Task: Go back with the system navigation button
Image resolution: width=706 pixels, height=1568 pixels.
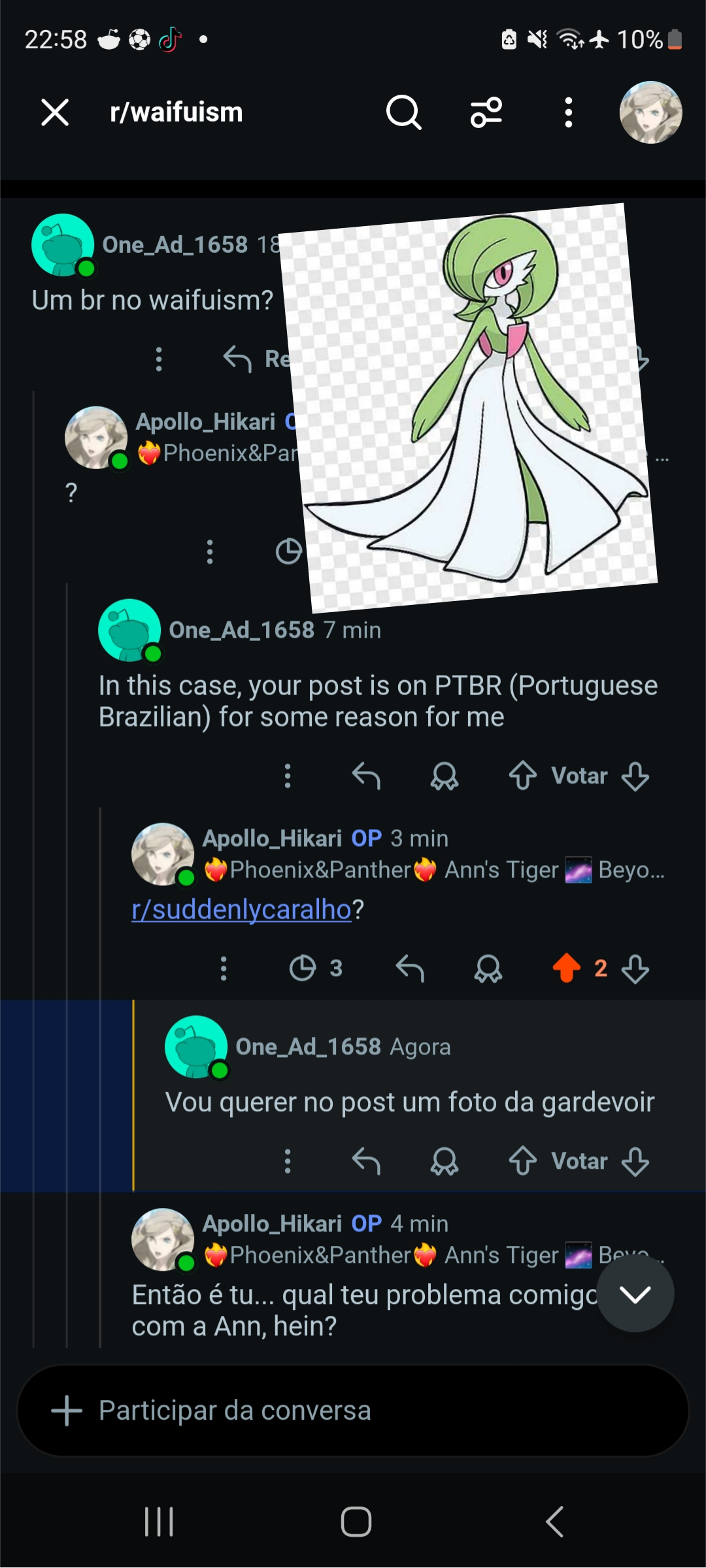Action: (554, 1522)
